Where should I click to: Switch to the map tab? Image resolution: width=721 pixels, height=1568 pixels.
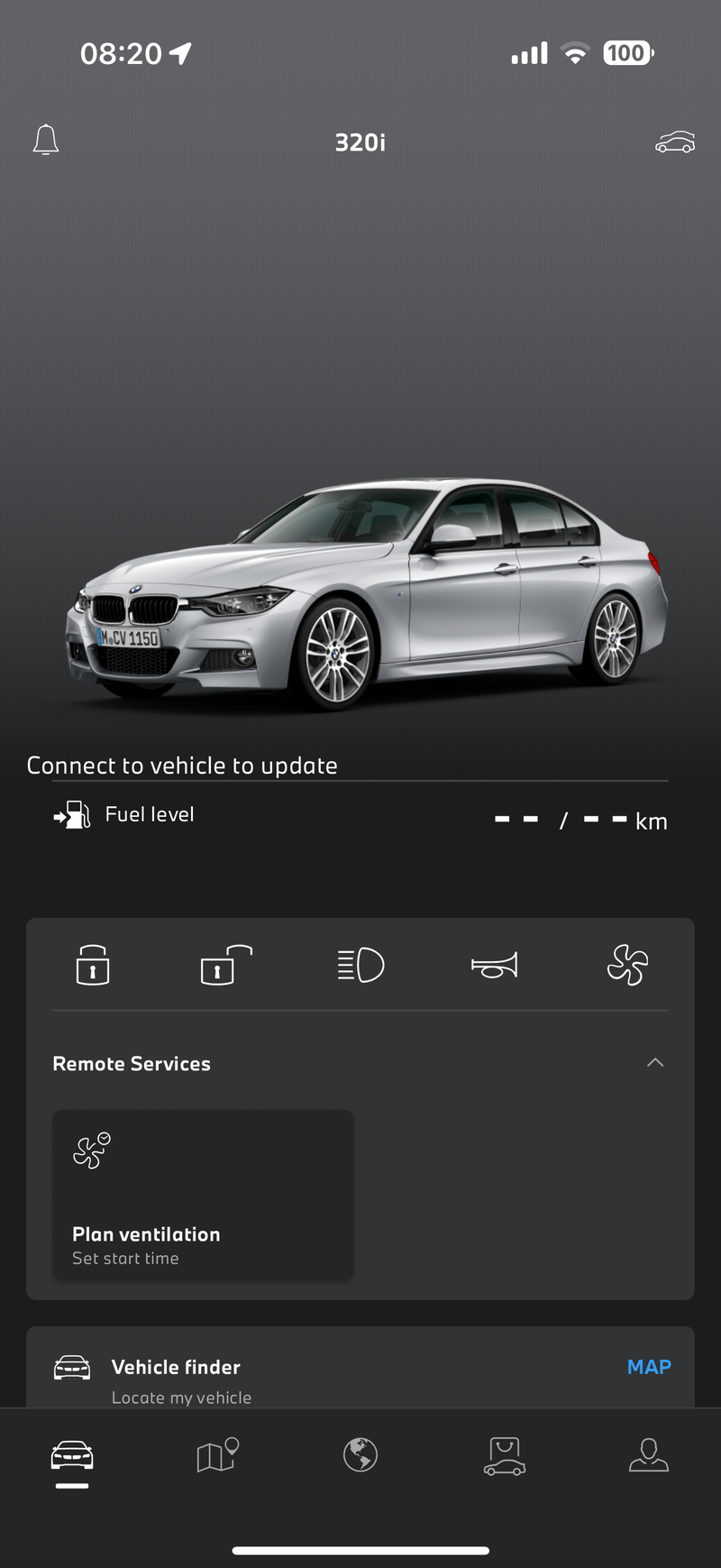tap(217, 1454)
